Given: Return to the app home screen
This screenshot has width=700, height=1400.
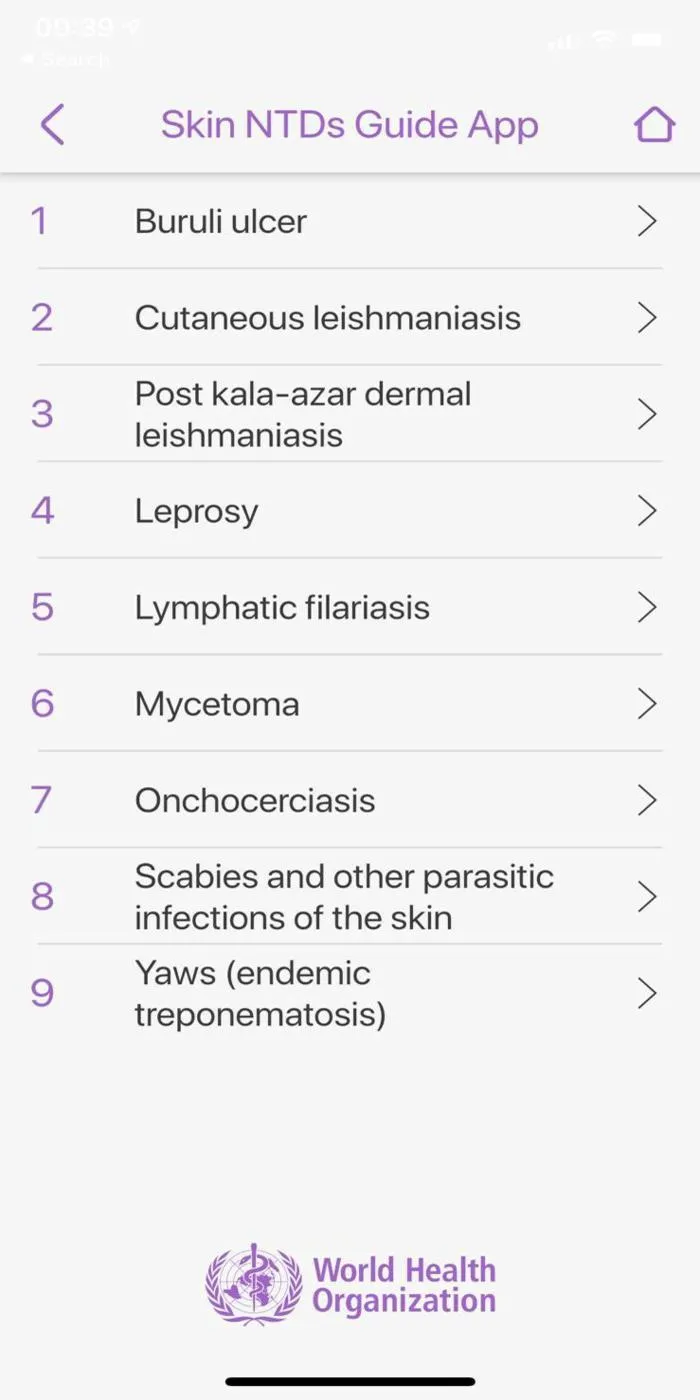Looking at the screenshot, I should 654,125.
